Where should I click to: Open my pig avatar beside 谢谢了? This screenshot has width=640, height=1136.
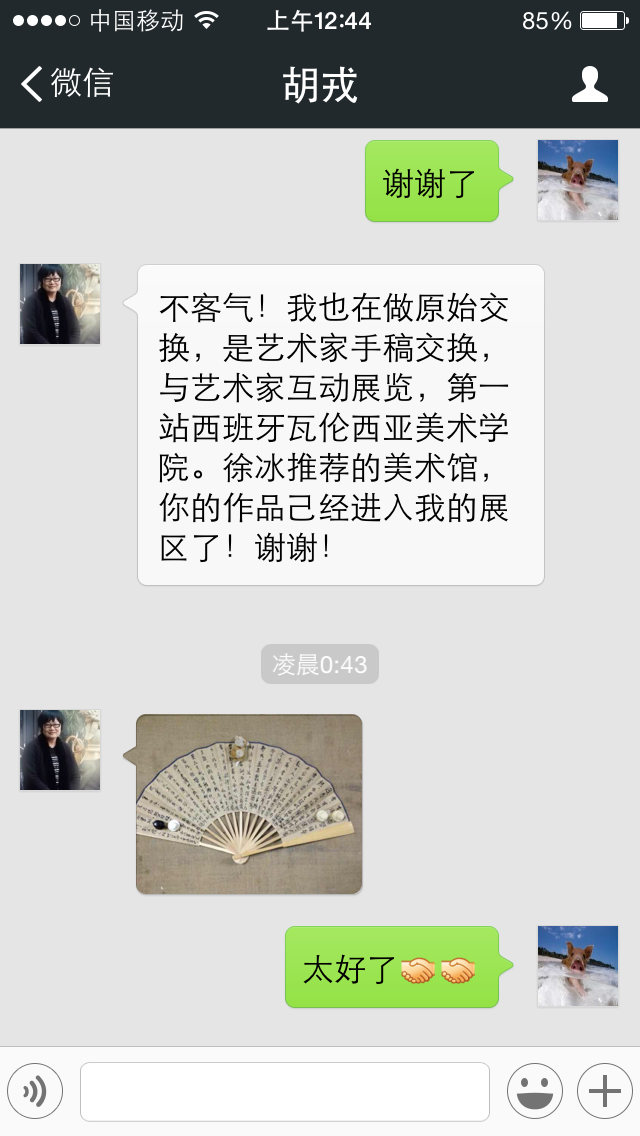[x=578, y=180]
